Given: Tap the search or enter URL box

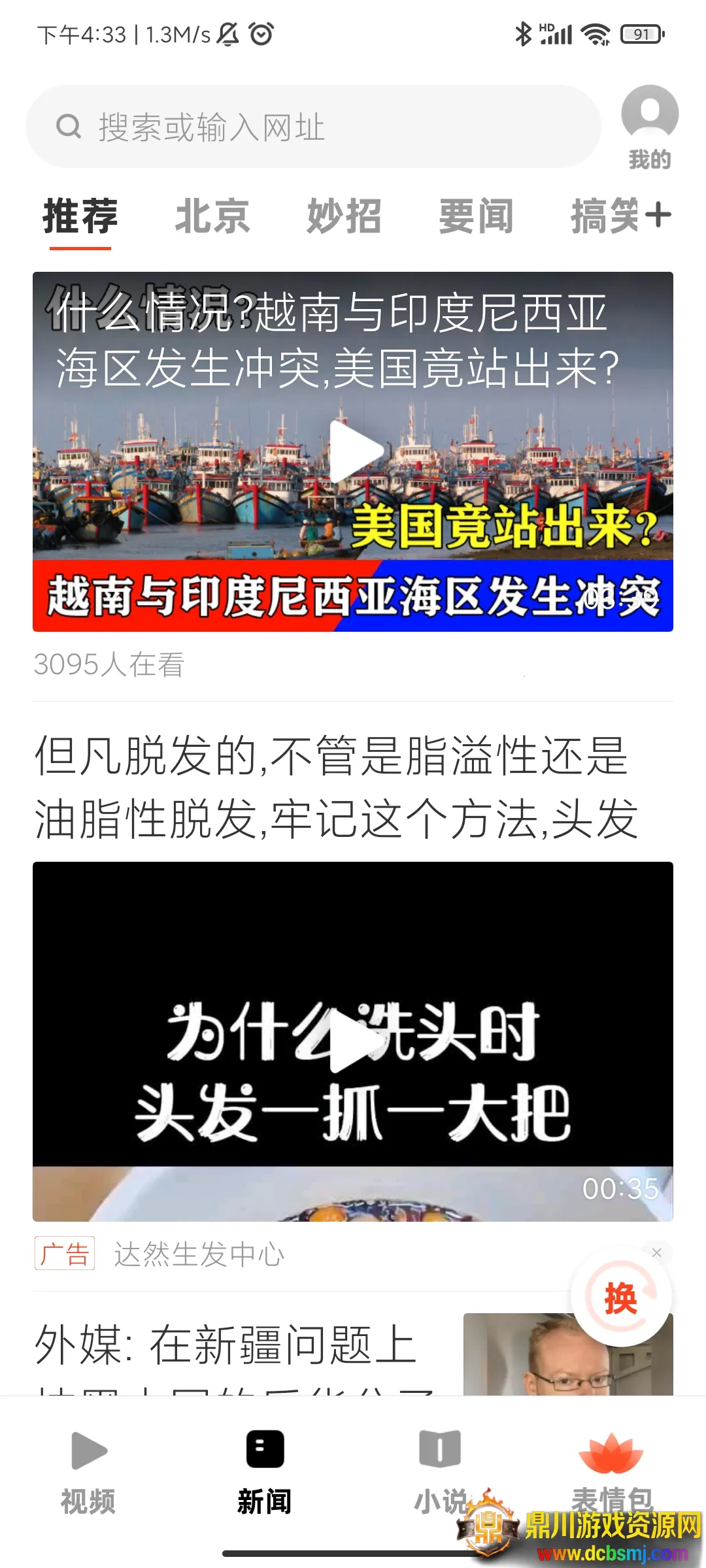Looking at the screenshot, I should pos(314,127).
